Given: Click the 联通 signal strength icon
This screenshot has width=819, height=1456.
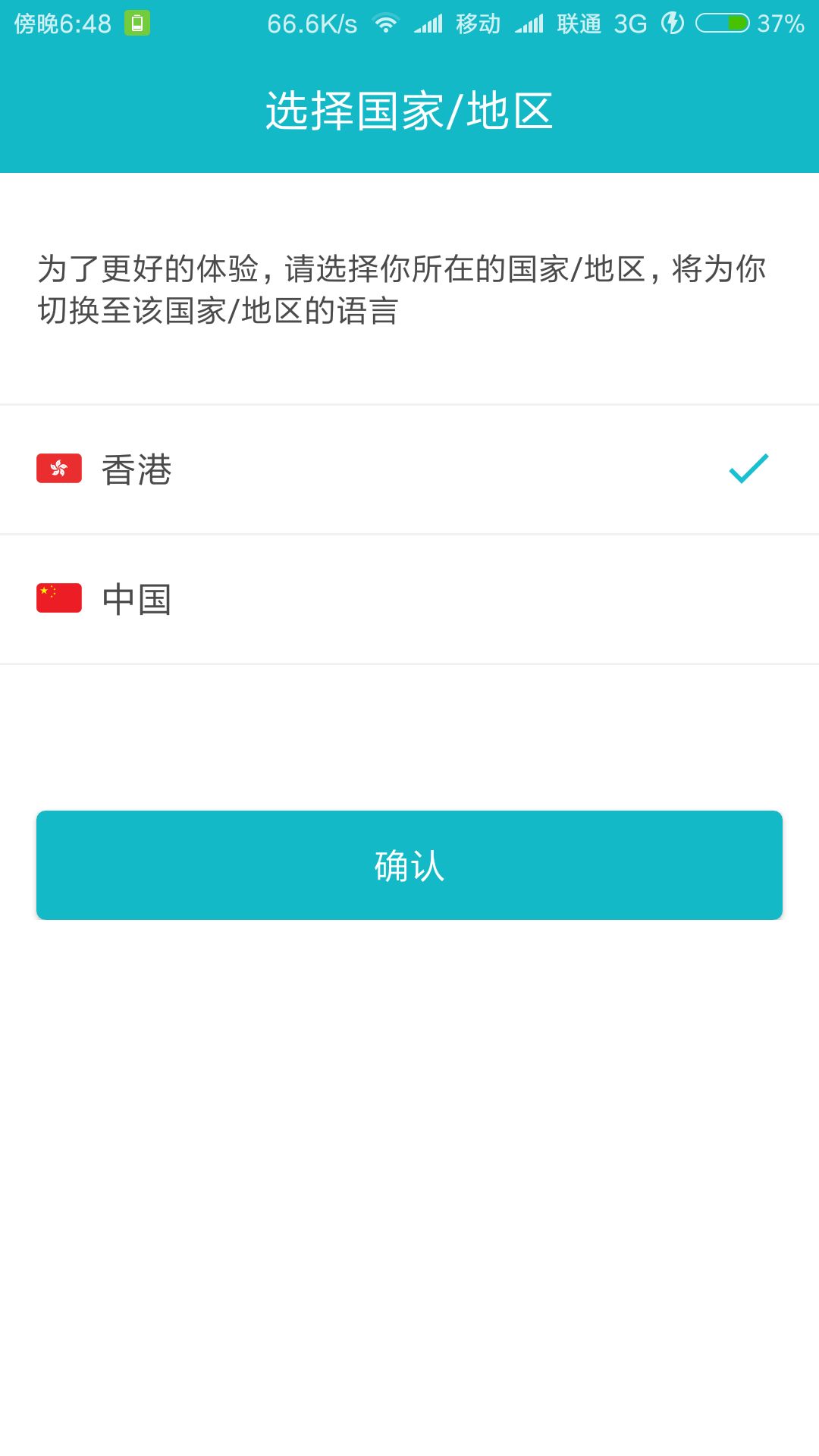Looking at the screenshot, I should (531, 23).
